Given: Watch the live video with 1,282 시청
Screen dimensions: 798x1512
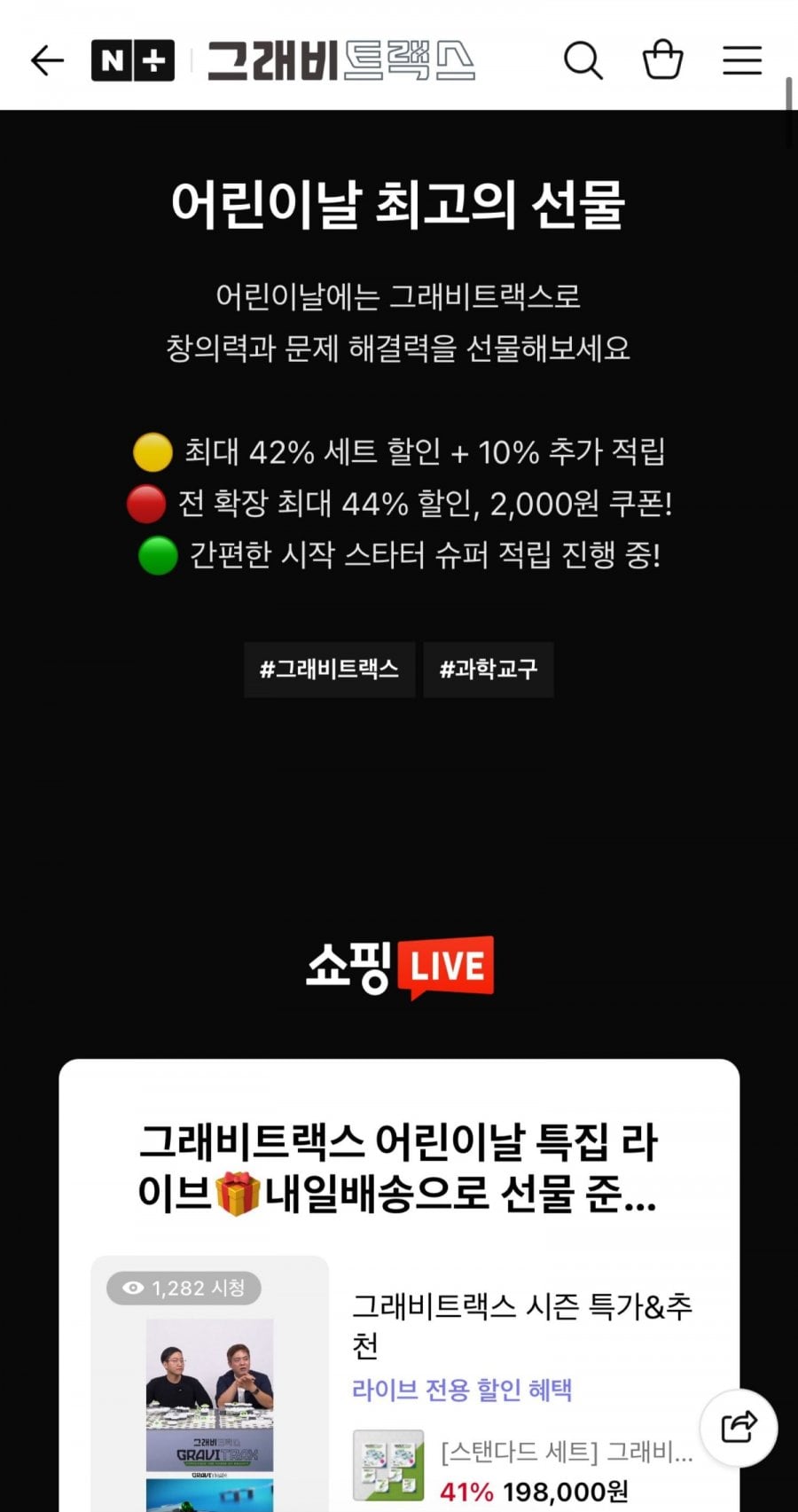Looking at the screenshot, I should click(210, 1383).
